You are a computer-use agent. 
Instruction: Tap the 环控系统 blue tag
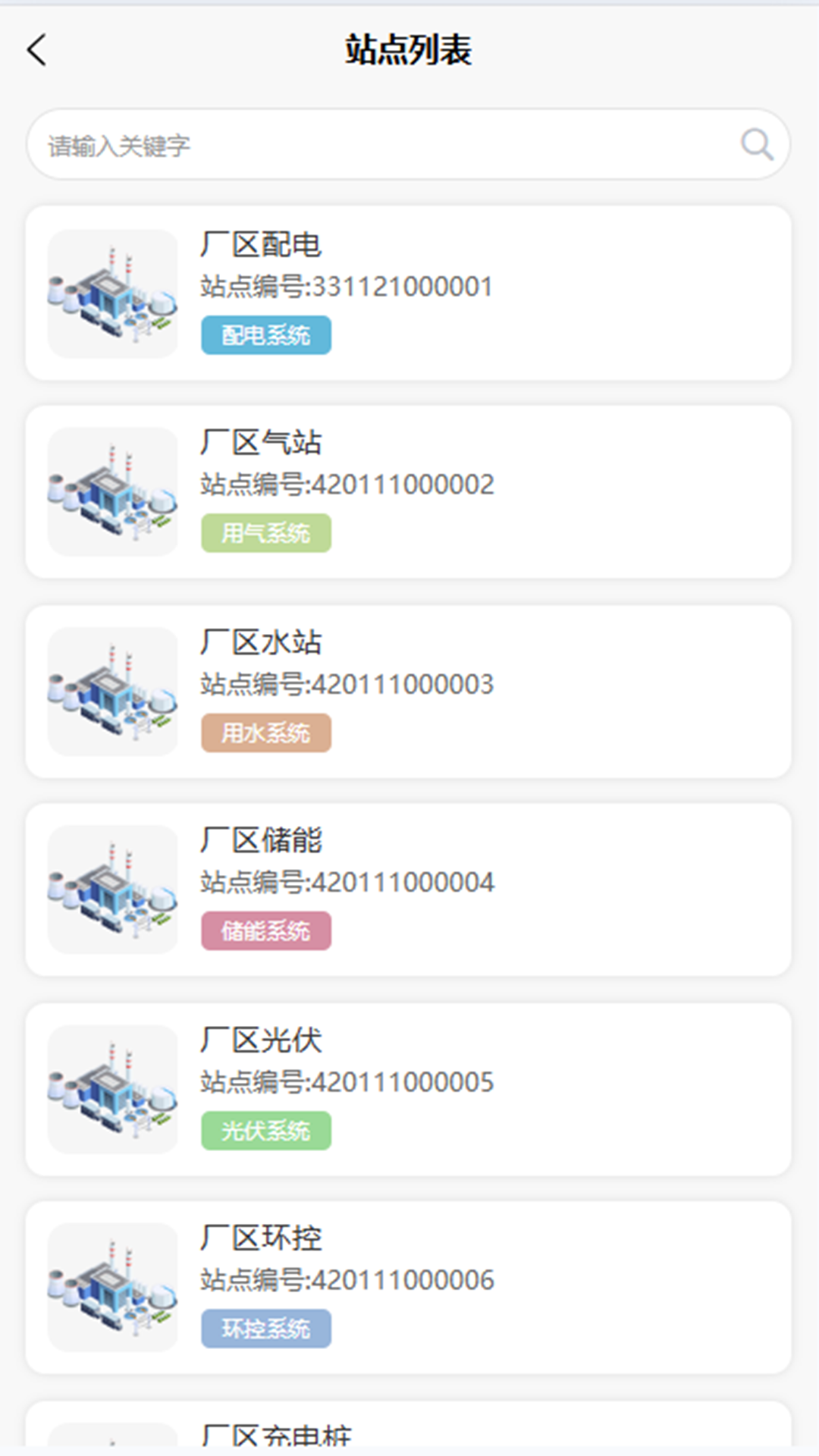tap(265, 1329)
